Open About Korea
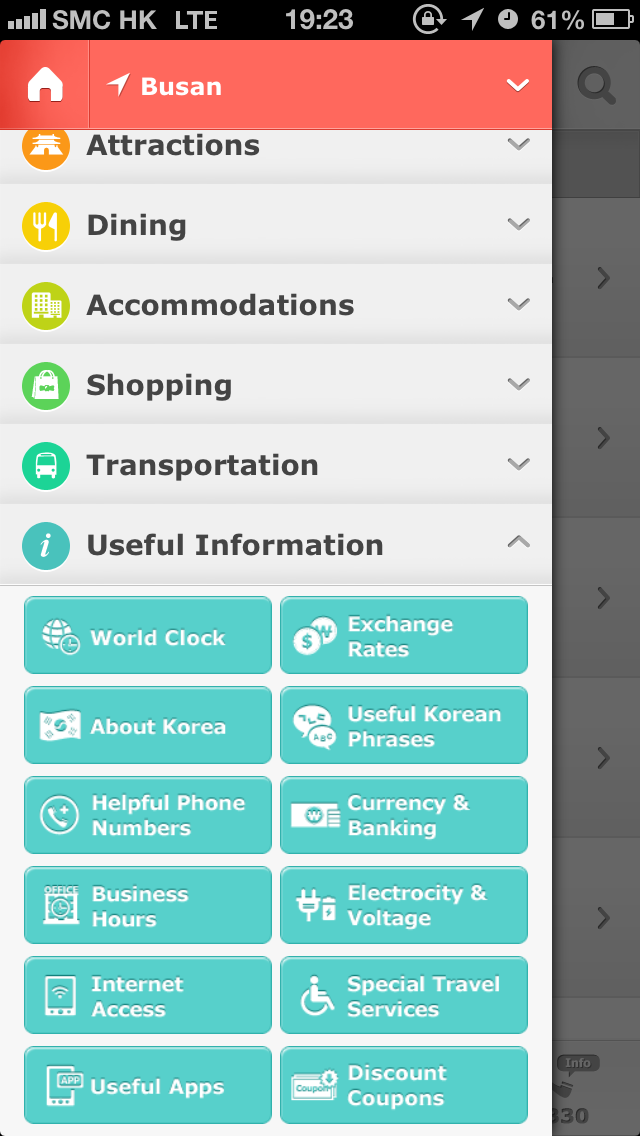The image size is (640, 1136). pos(148,725)
